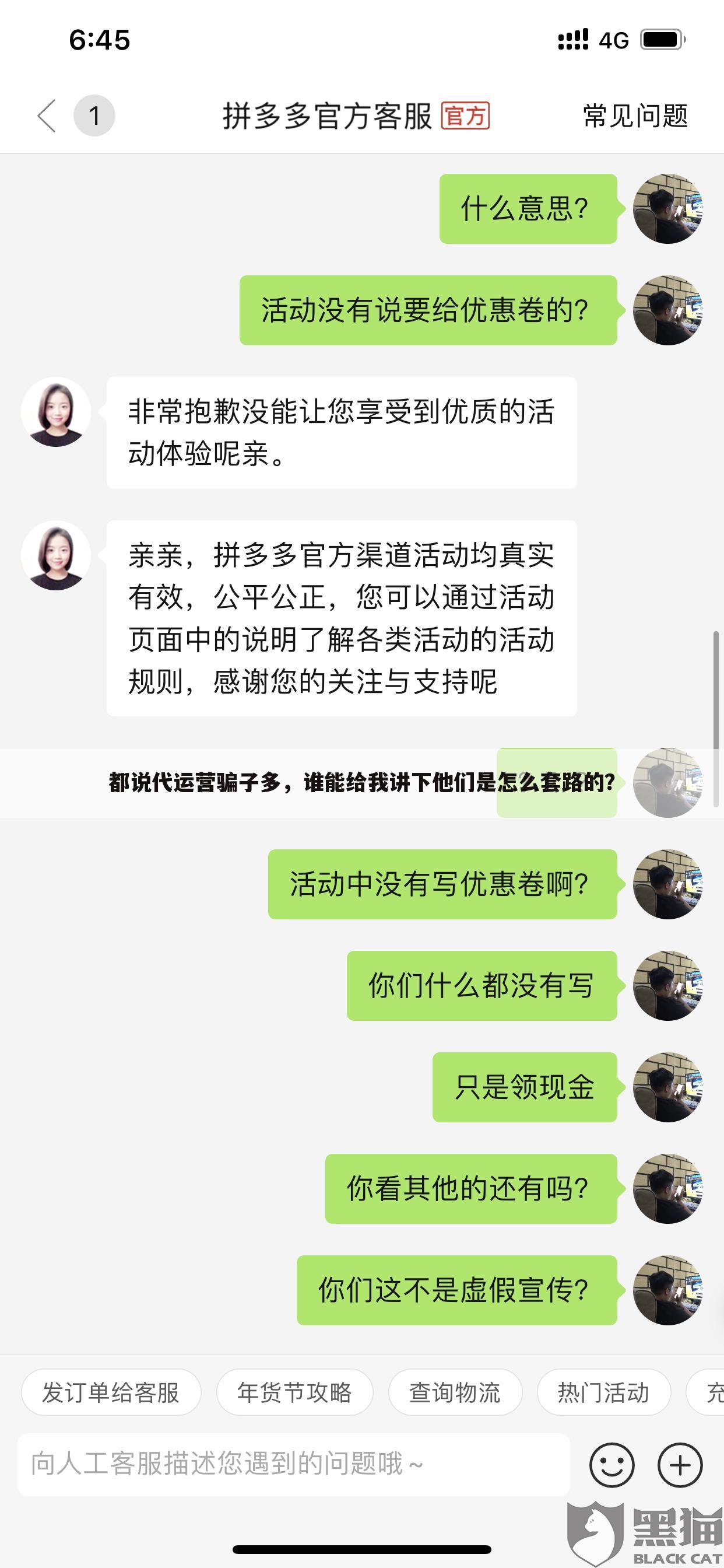The image size is (724, 1568).
Task: Select the 发订单给客服 quick reply chip
Action: click(x=111, y=1392)
